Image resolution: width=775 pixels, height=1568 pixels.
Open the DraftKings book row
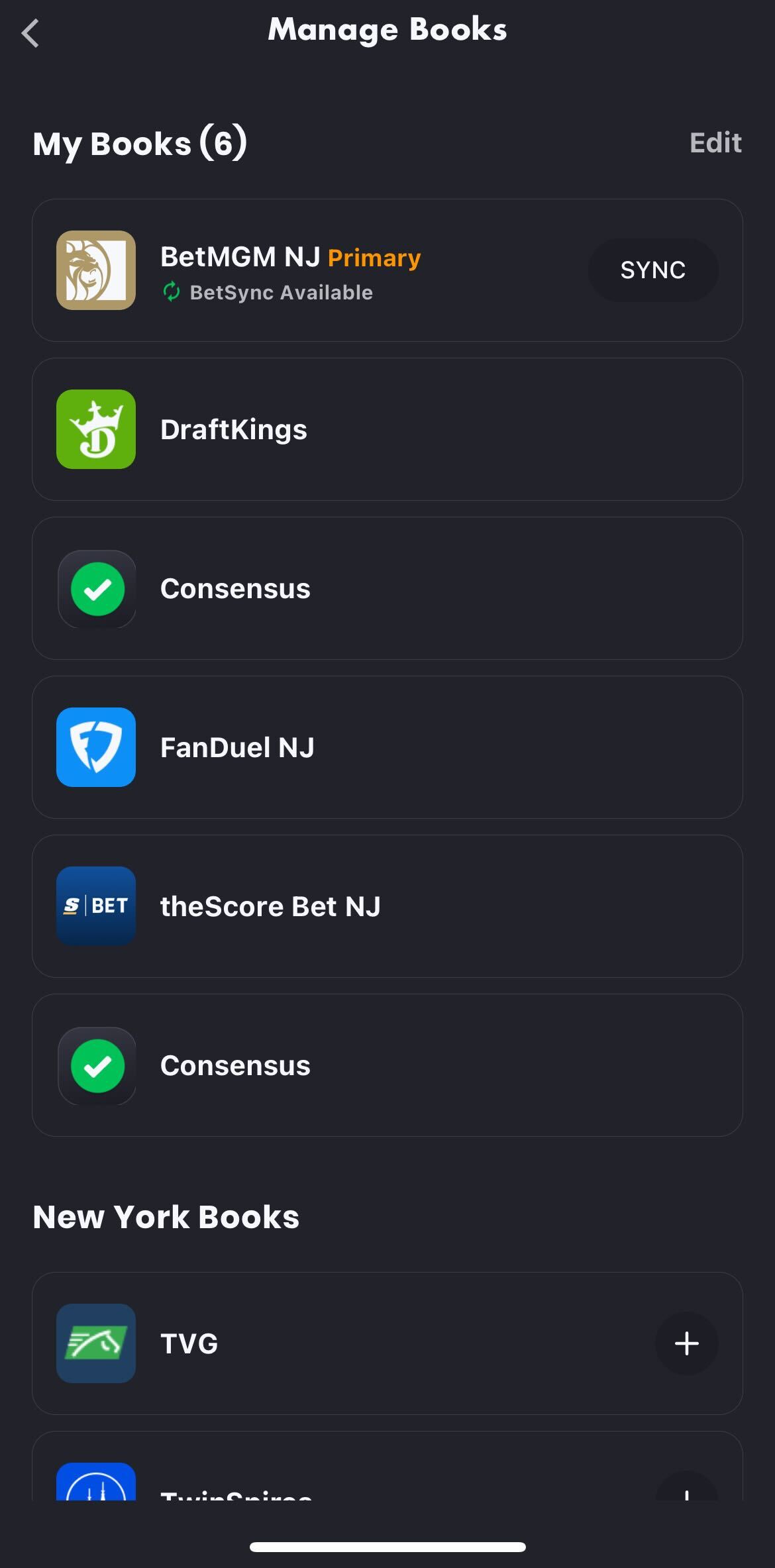coord(387,429)
